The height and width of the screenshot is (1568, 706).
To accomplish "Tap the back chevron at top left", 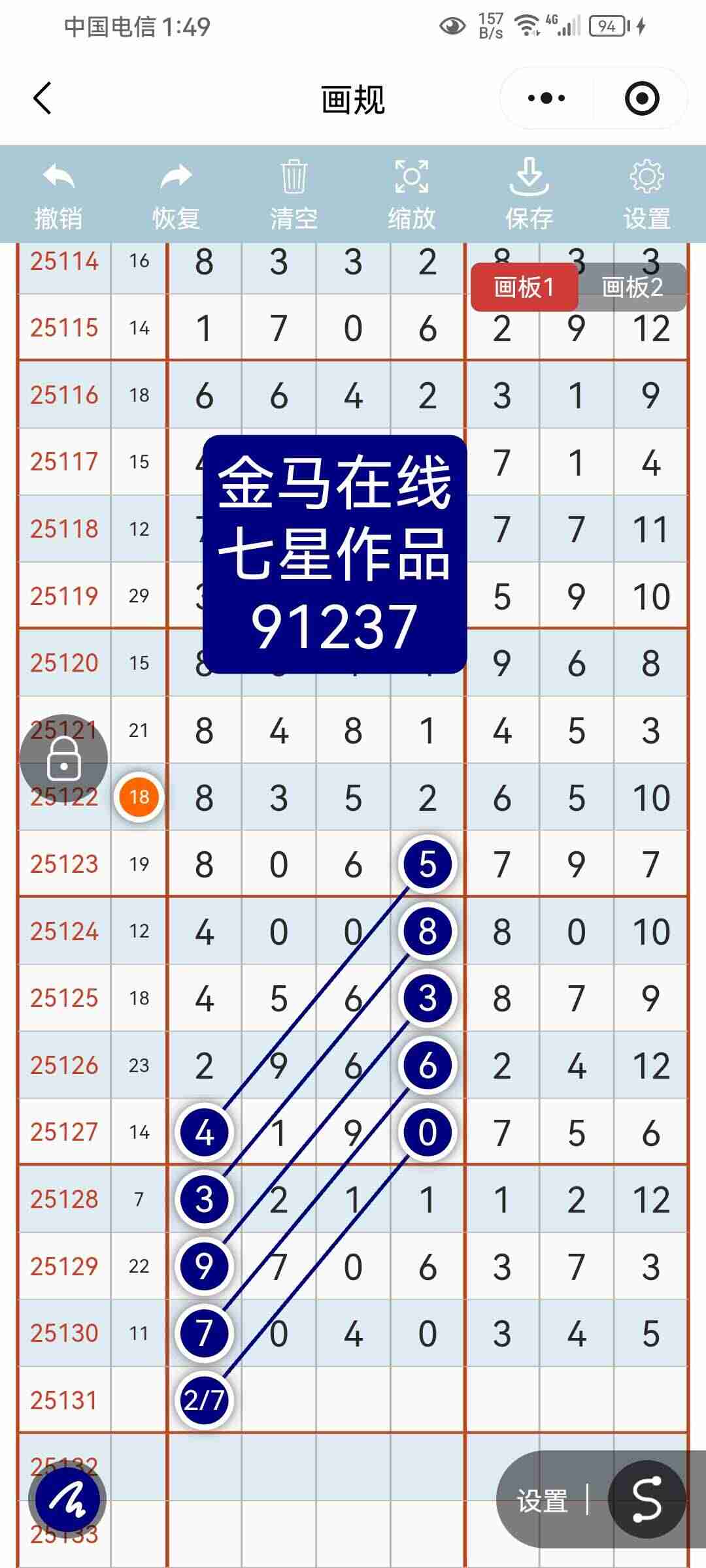I will coord(41,97).
